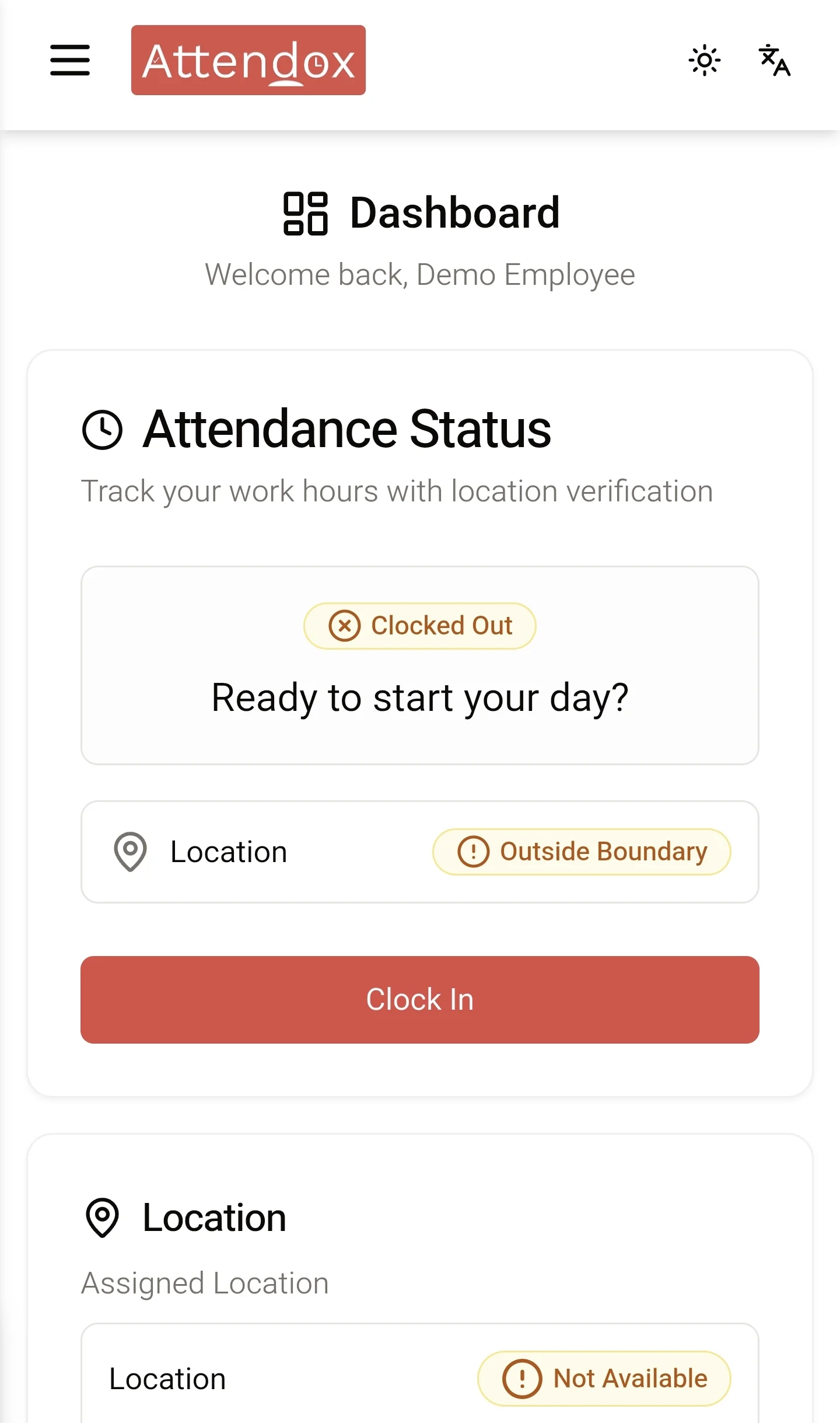
Task: Switch theme using the sun icon
Action: pyautogui.click(x=705, y=60)
